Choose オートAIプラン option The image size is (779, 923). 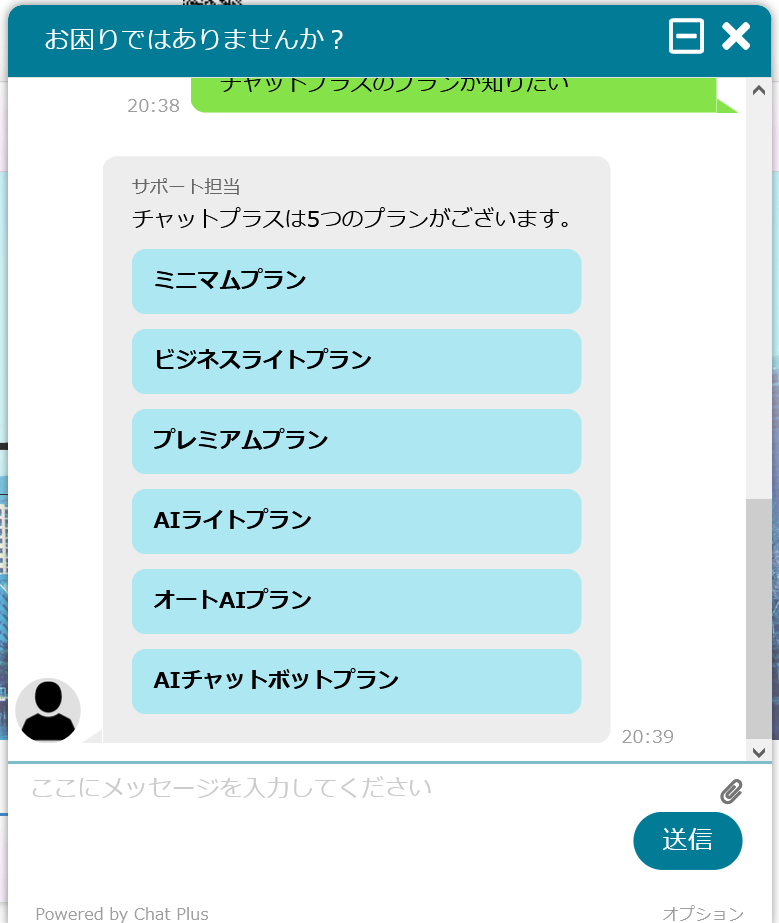click(356, 601)
